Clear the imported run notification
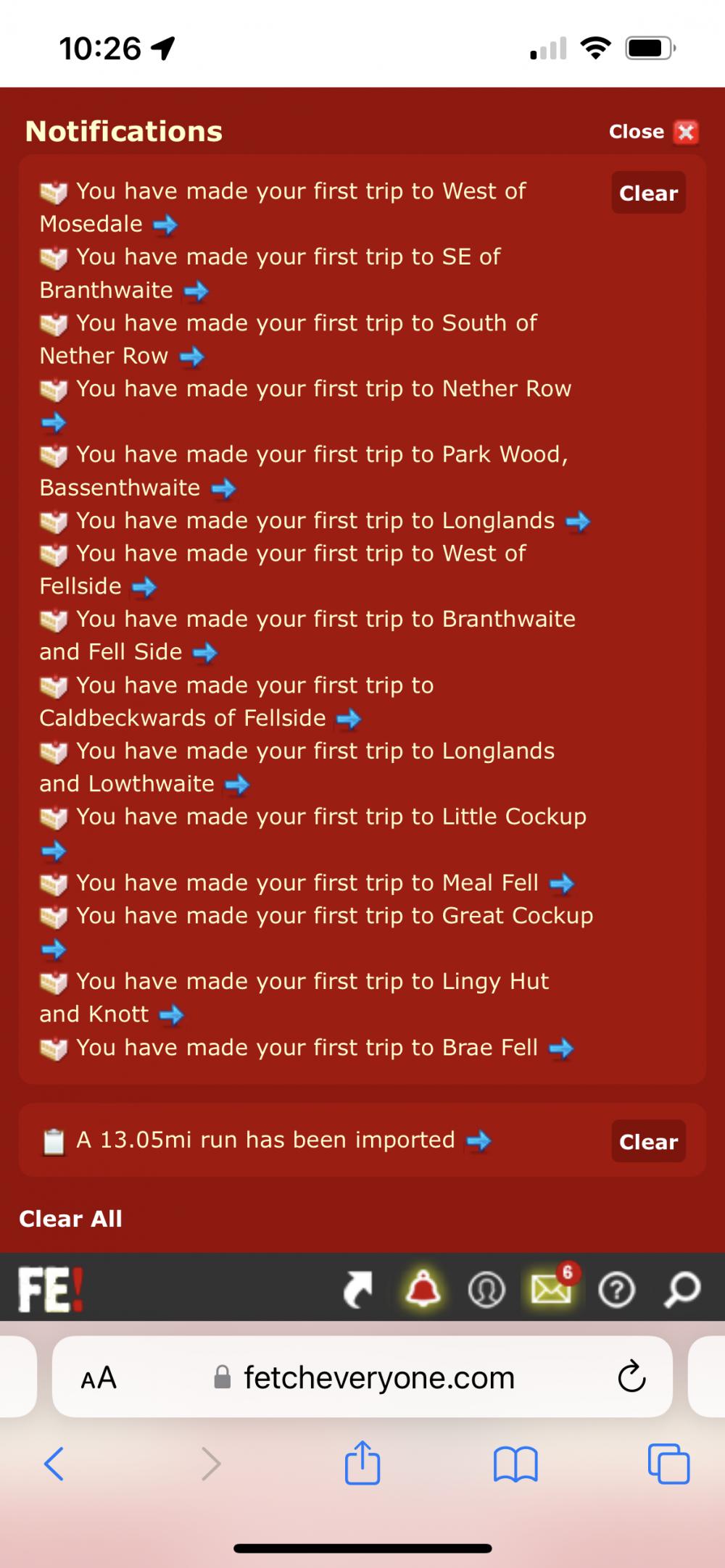 point(648,1141)
